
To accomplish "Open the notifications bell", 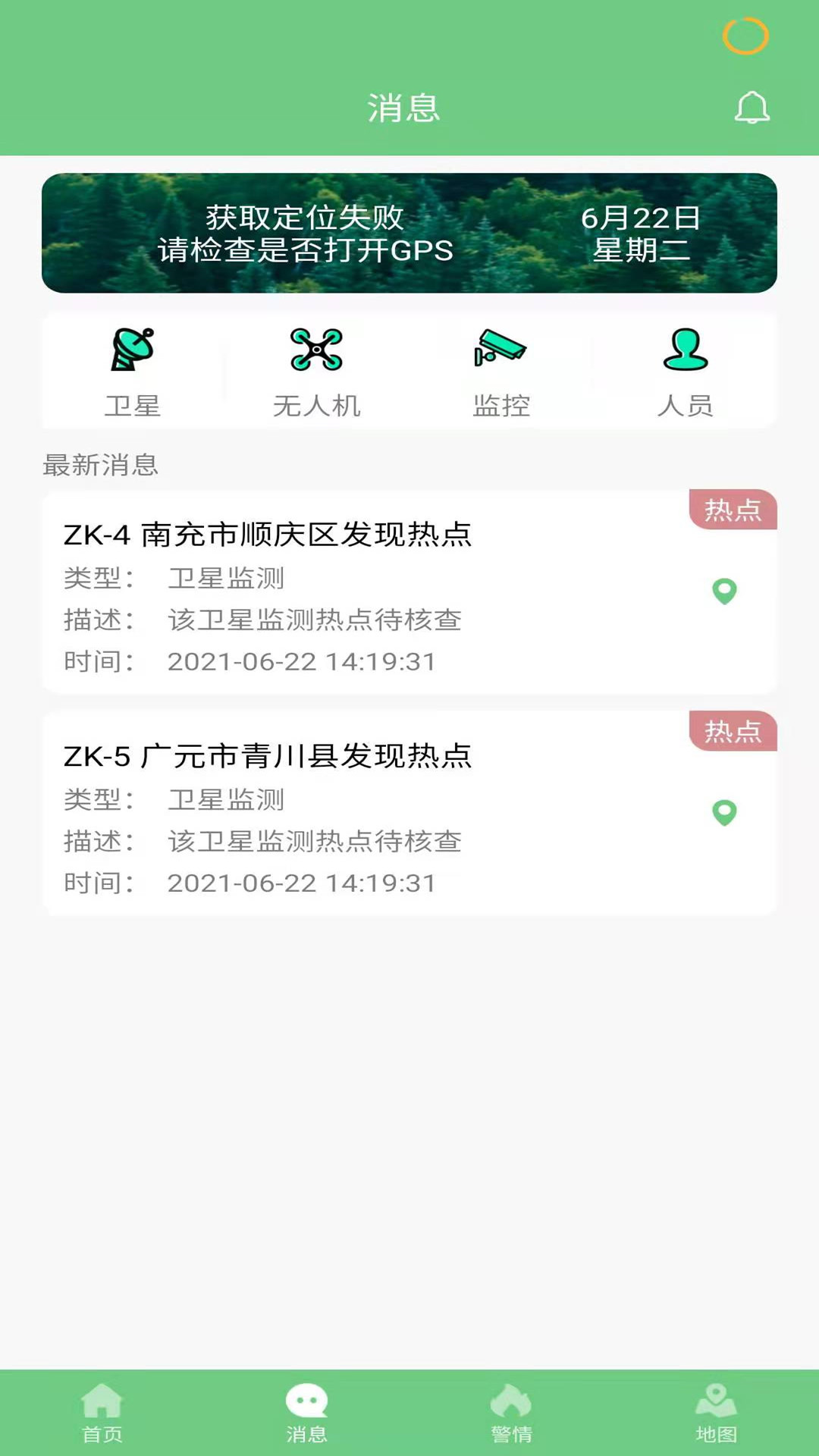I will point(752,108).
